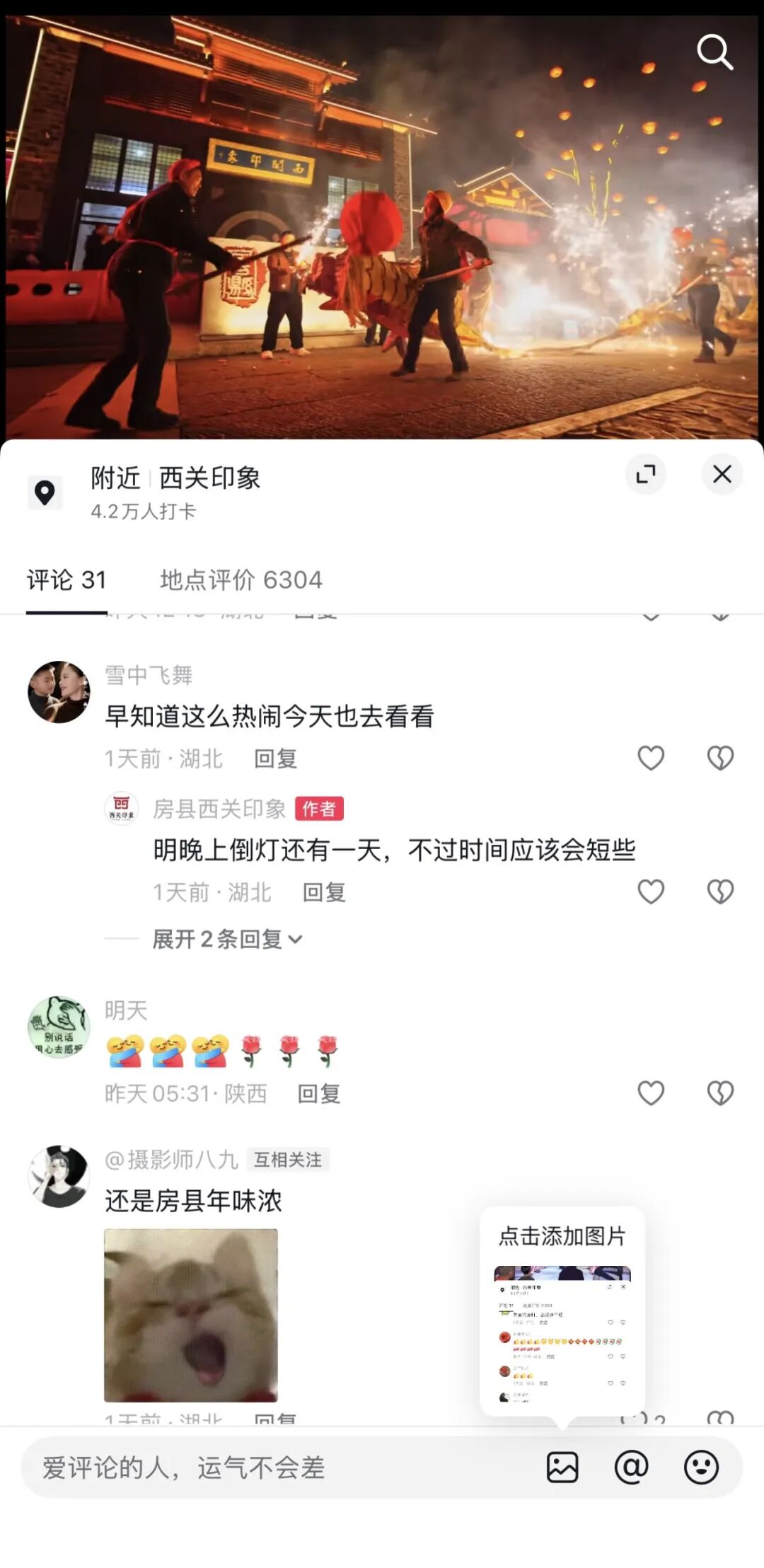764x1568 pixels.
Task: Dislike 雪中飞舞's comment
Action: 720,758
